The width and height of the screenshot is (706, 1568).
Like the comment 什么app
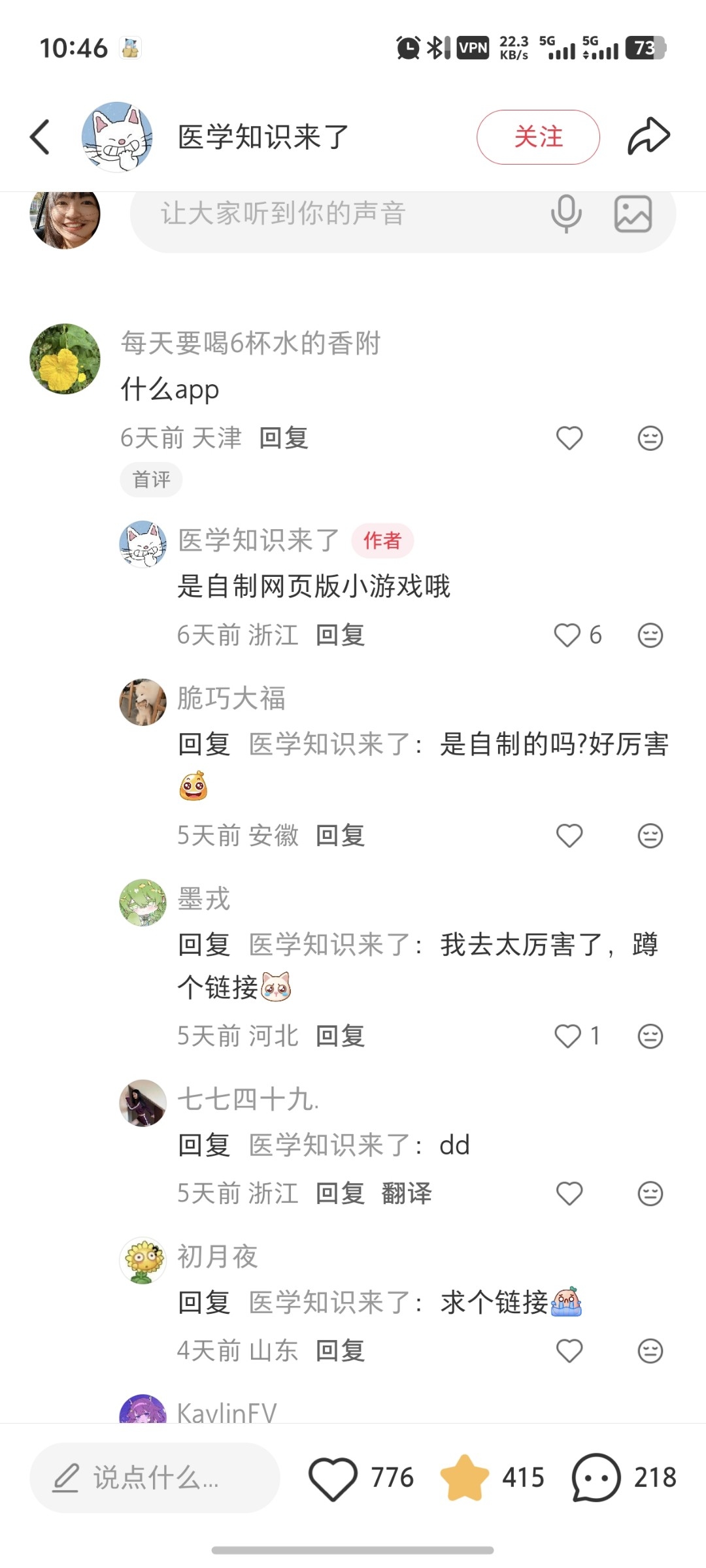point(569,438)
